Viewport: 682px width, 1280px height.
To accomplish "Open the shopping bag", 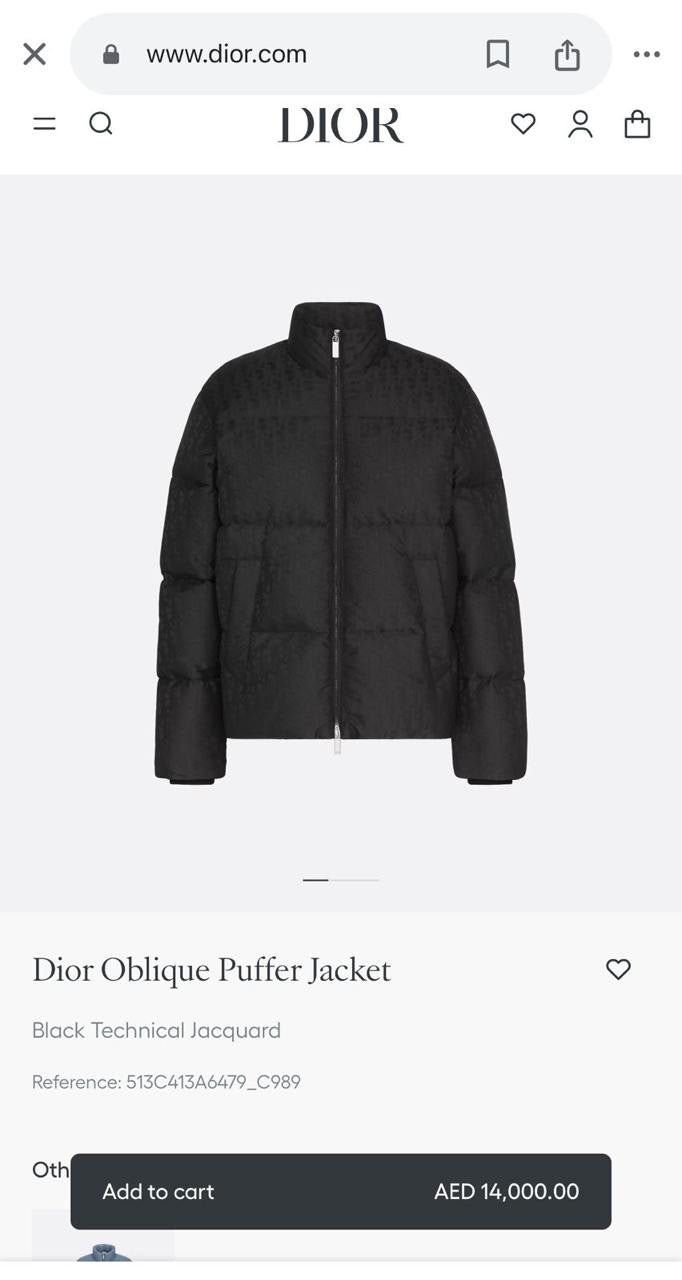I will (x=637, y=124).
